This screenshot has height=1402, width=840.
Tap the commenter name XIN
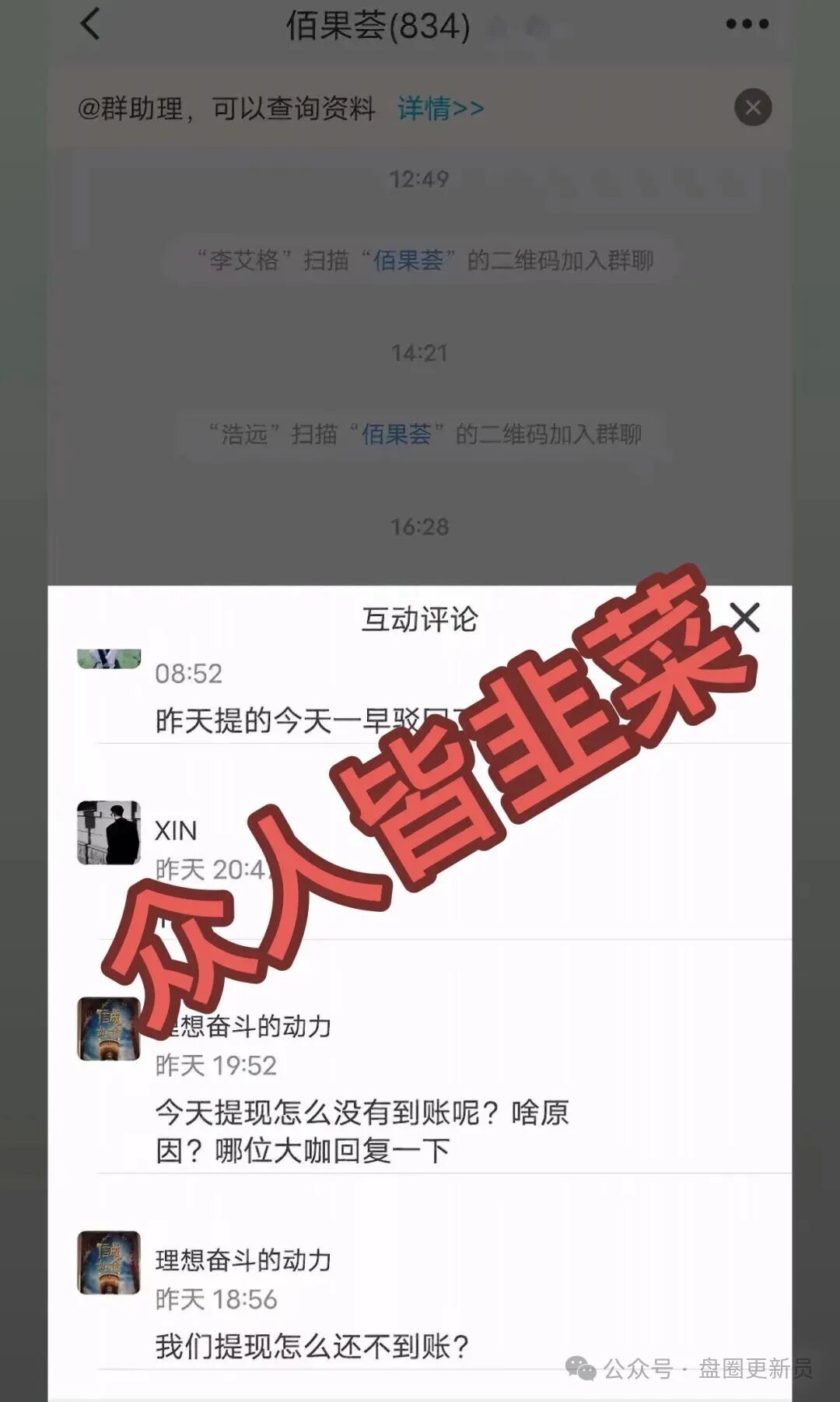pos(176,831)
